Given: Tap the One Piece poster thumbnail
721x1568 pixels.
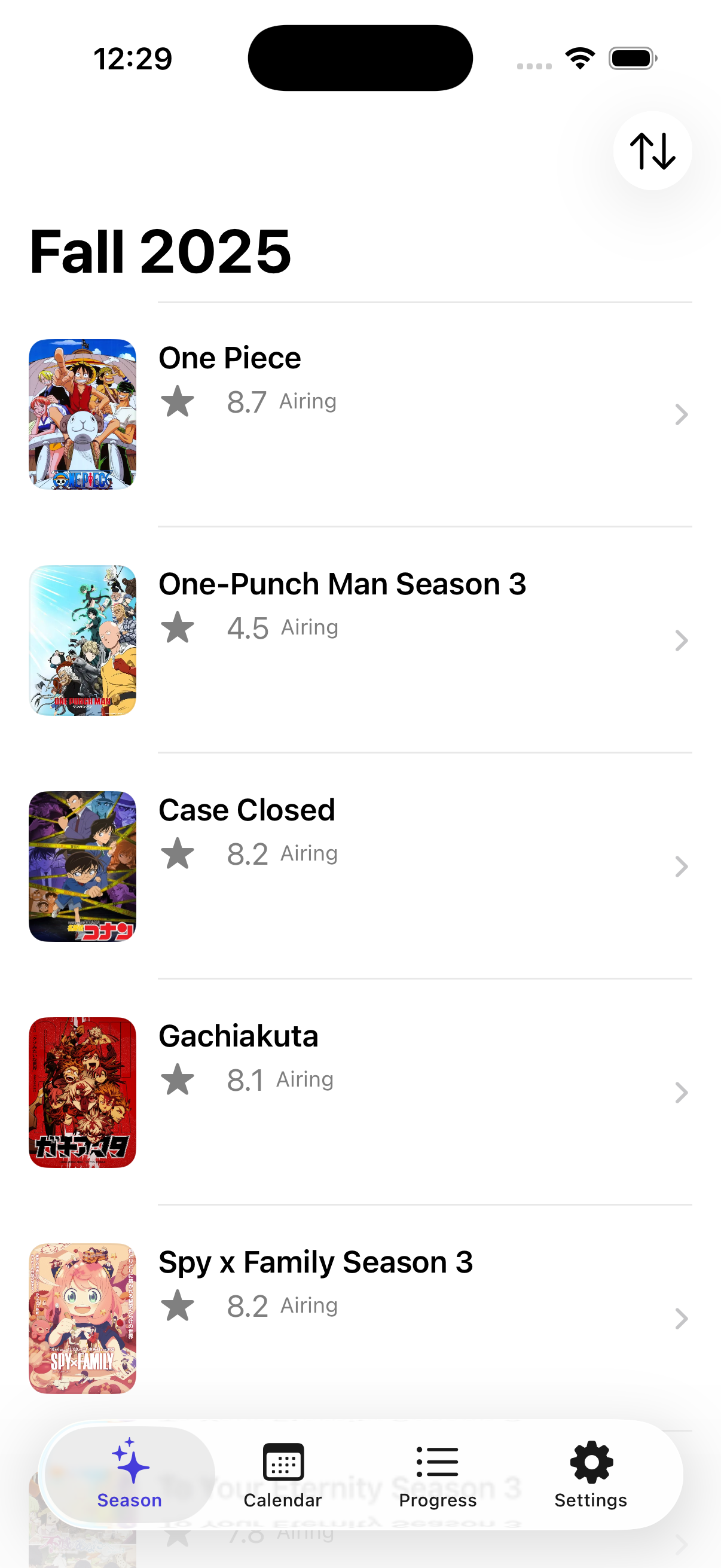Looking at the screenshot, I should [x=82, y=414].
